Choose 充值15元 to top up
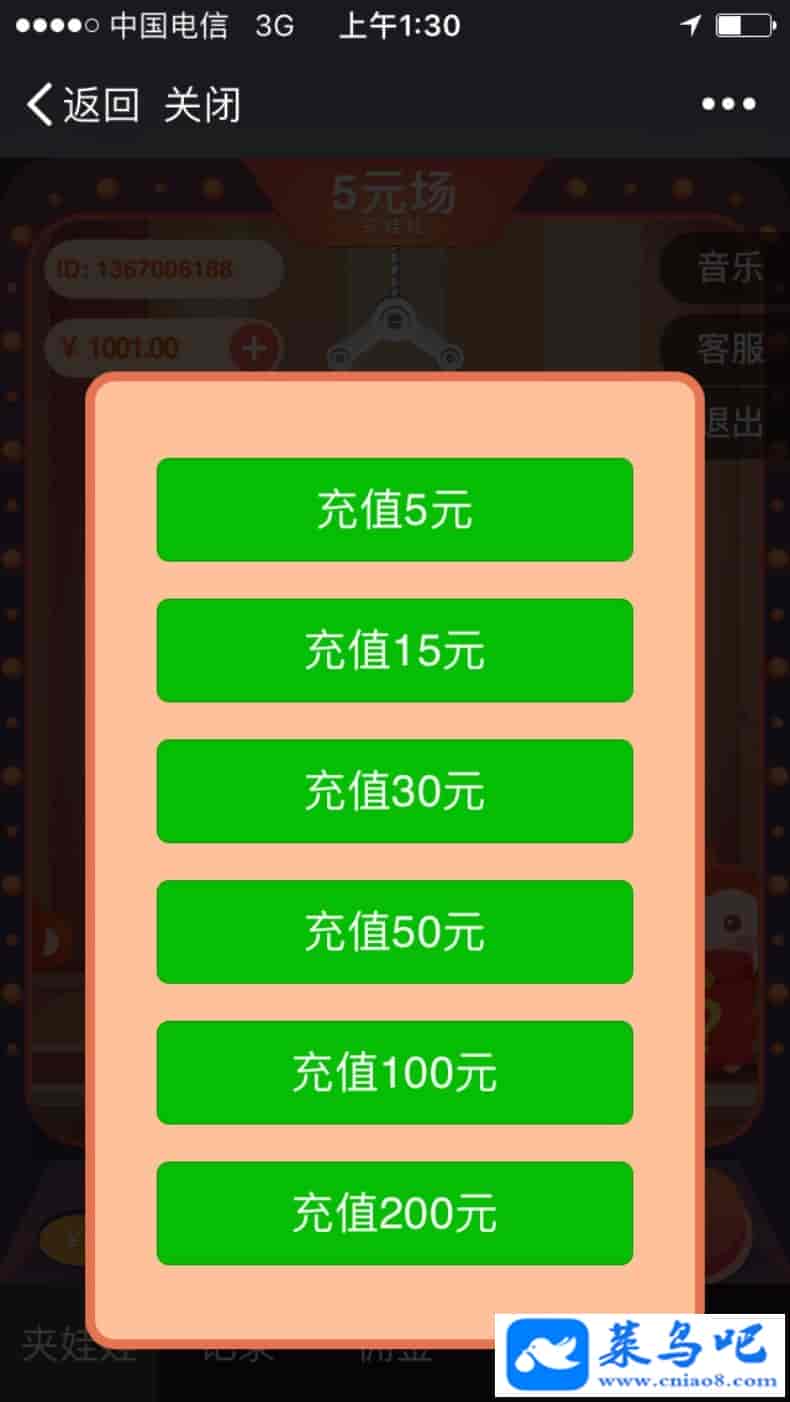 pyautogui.click(x=395, y=651)
